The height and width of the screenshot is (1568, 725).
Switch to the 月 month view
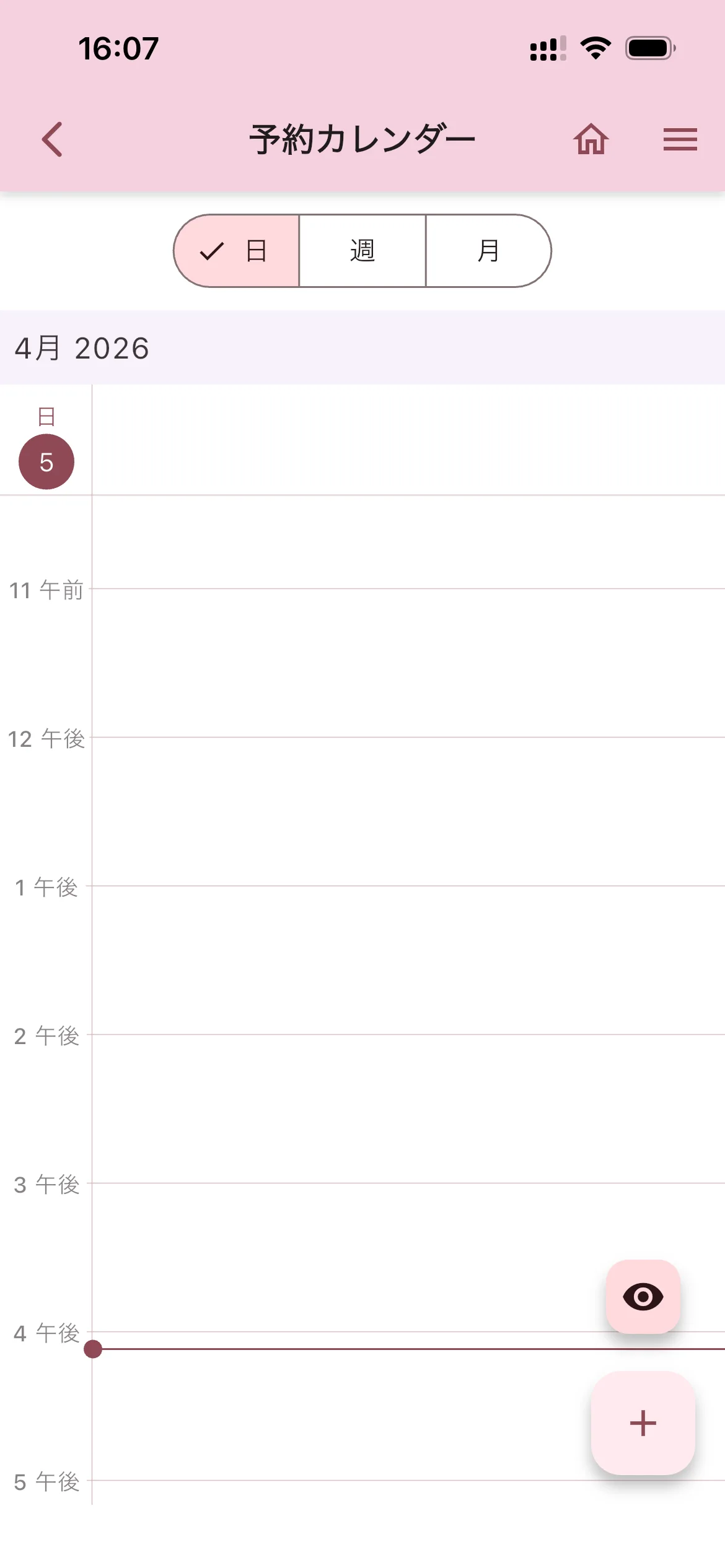[x=488, y=251]
